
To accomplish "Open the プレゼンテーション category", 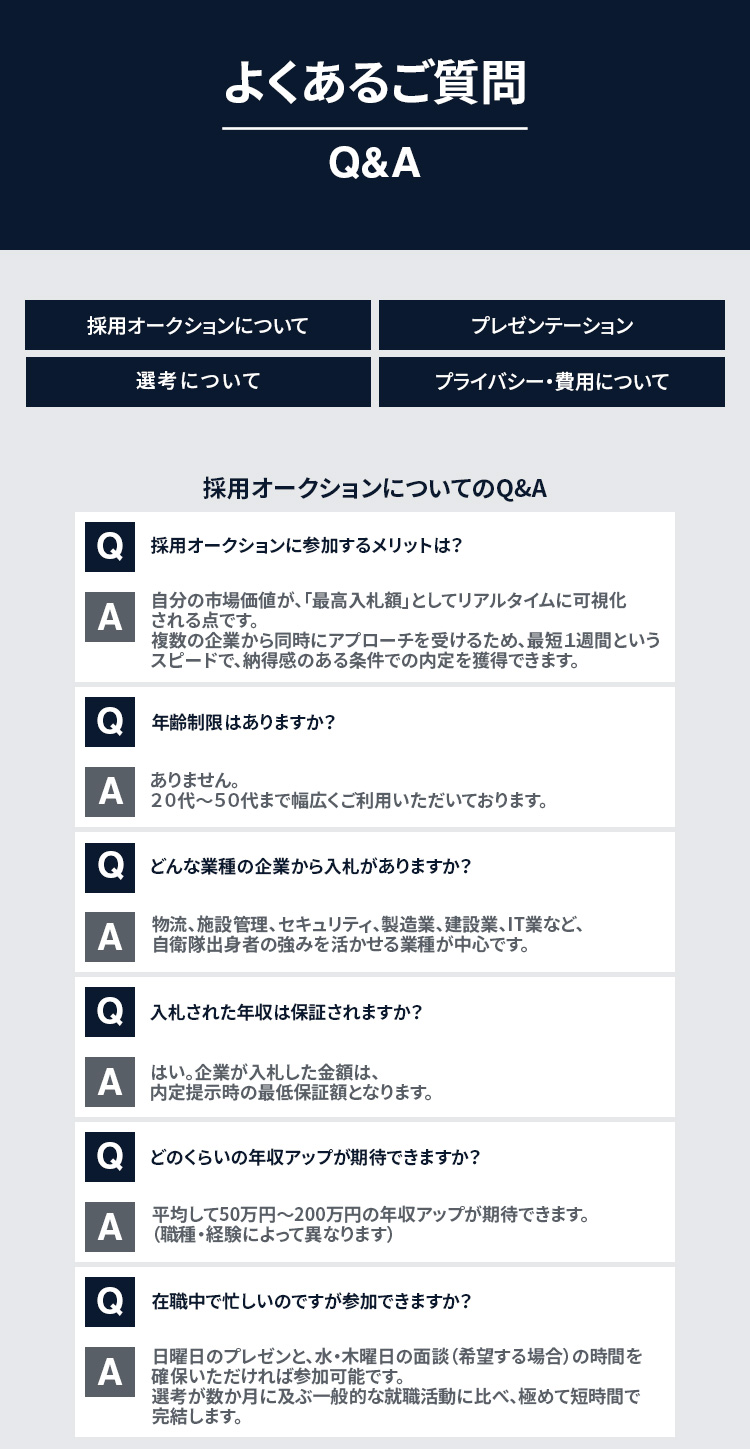I will pos(552,325).
